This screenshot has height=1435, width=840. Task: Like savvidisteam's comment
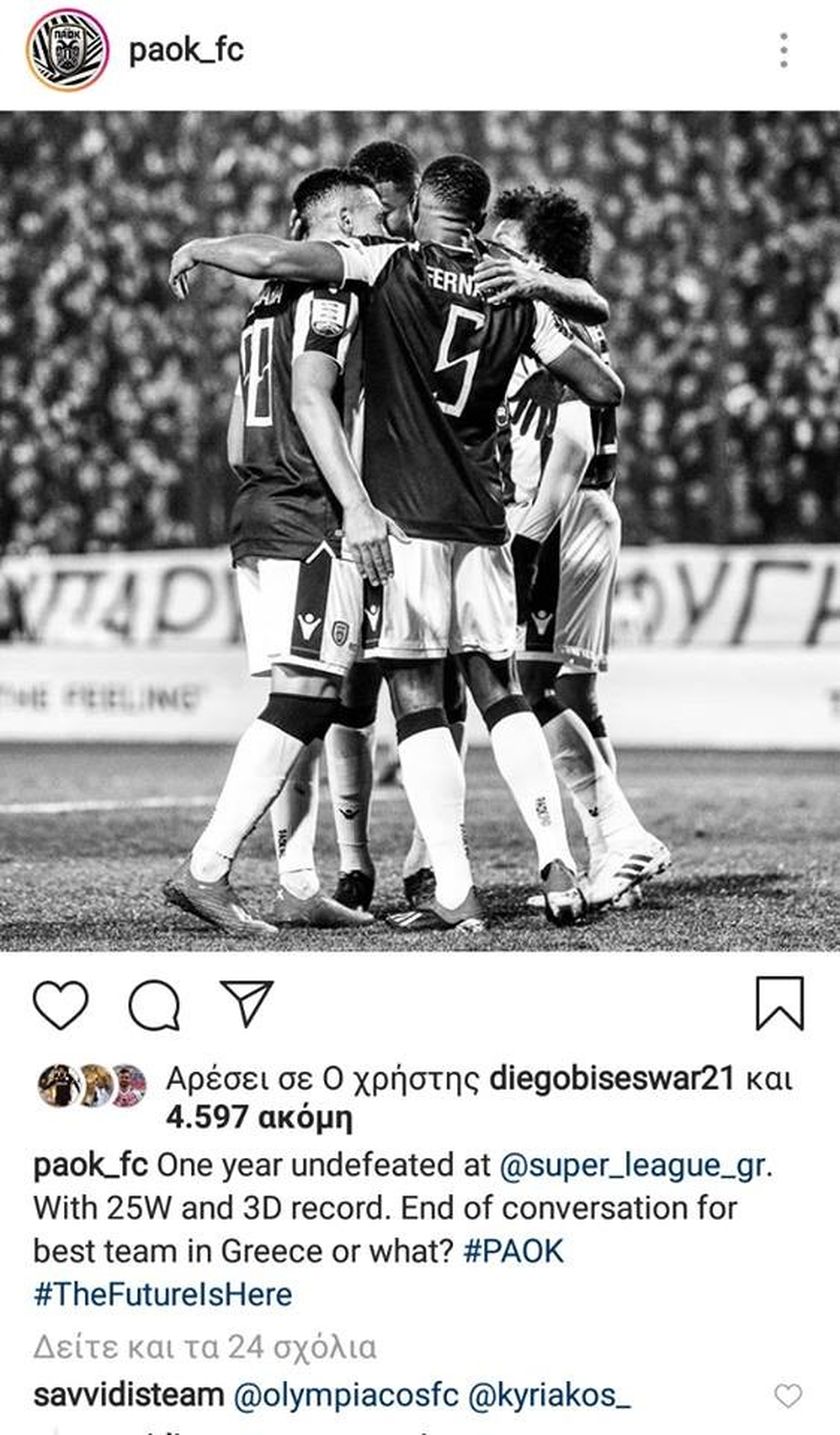pyautogui.click(x=788, y=1395)
